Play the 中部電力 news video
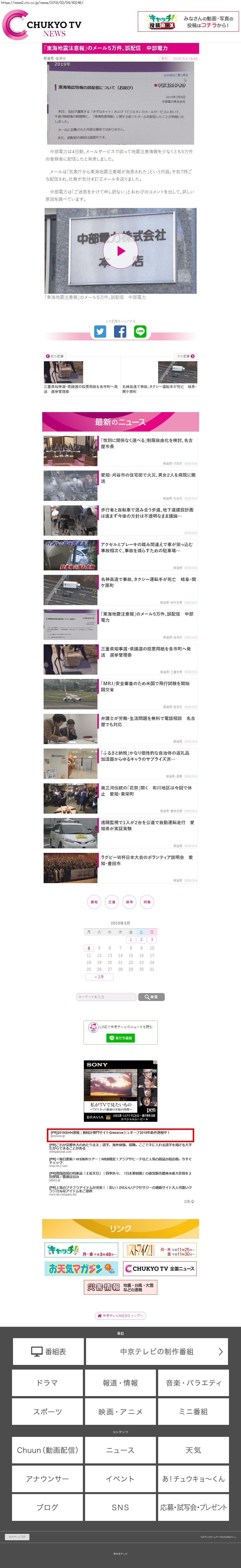The image size is (241, 1568). click(x=120, y=251)
